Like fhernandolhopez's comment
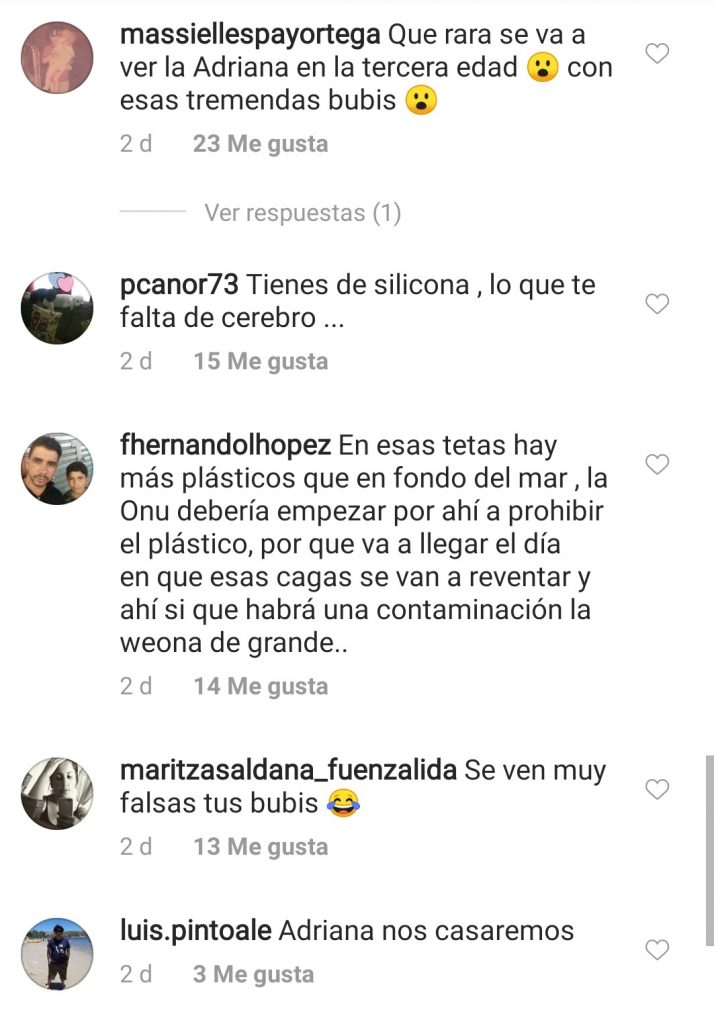This screenshot has width=714, height=1024. 657,464
